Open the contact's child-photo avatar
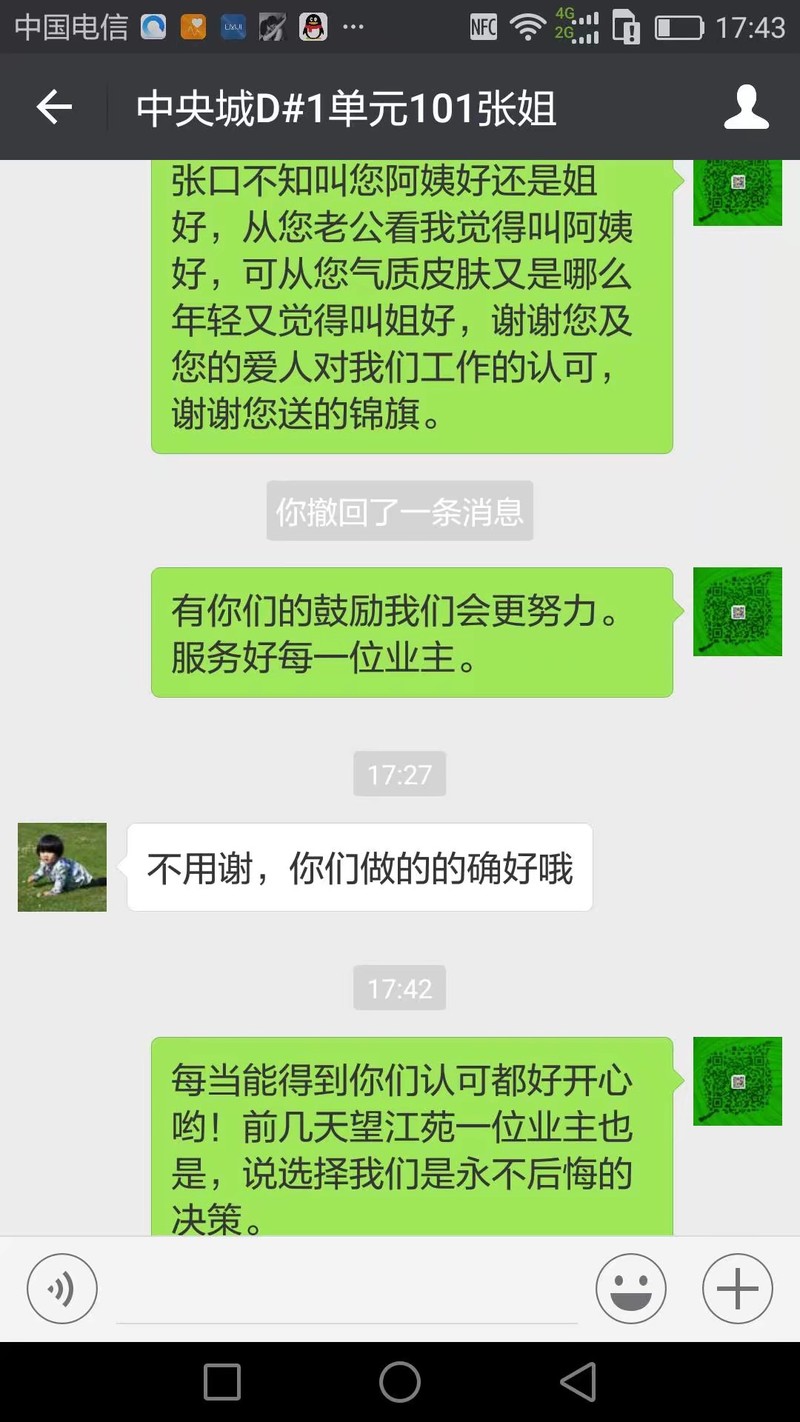Image resolution: width=800 pixels, height=1422 pixels. [62, 867]
